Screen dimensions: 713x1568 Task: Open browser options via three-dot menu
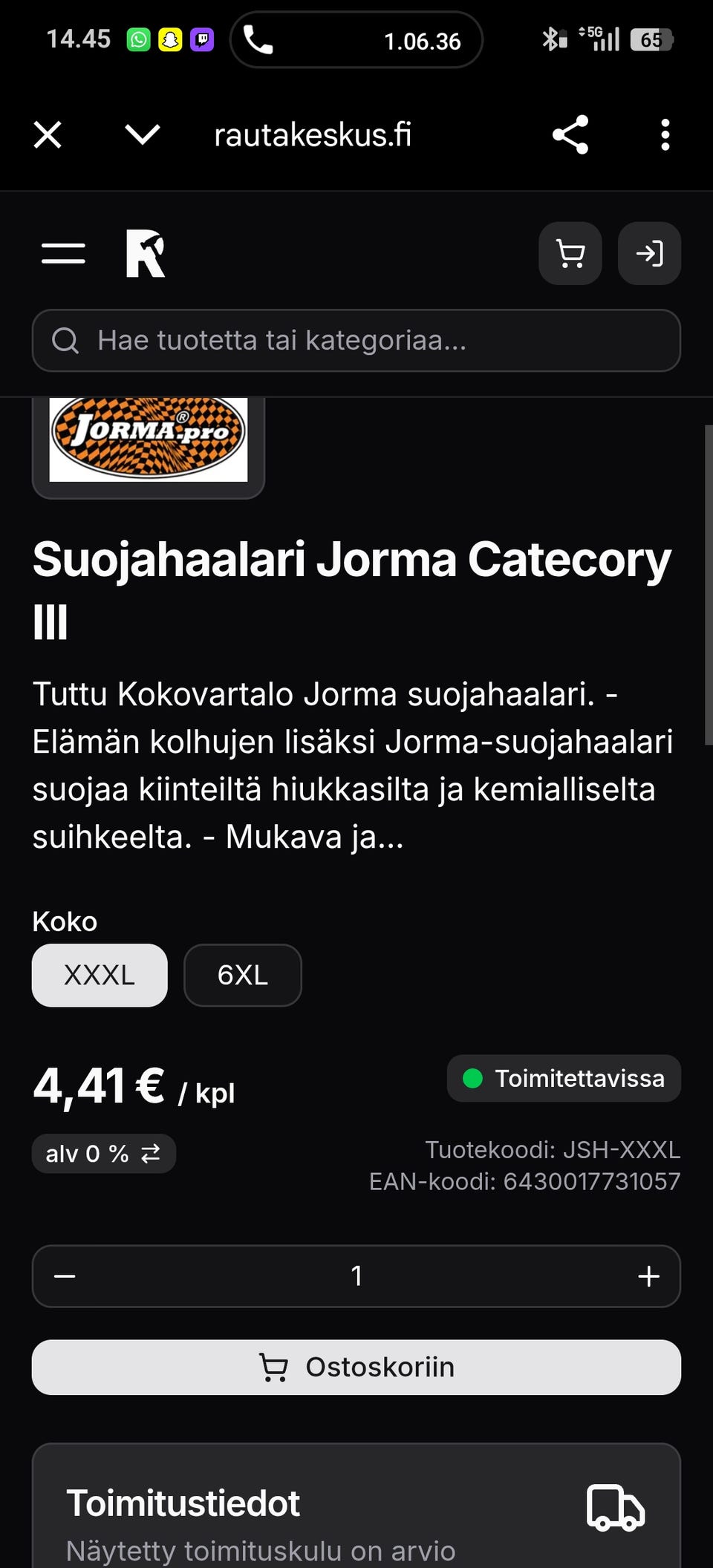click(x=666, y=134)
